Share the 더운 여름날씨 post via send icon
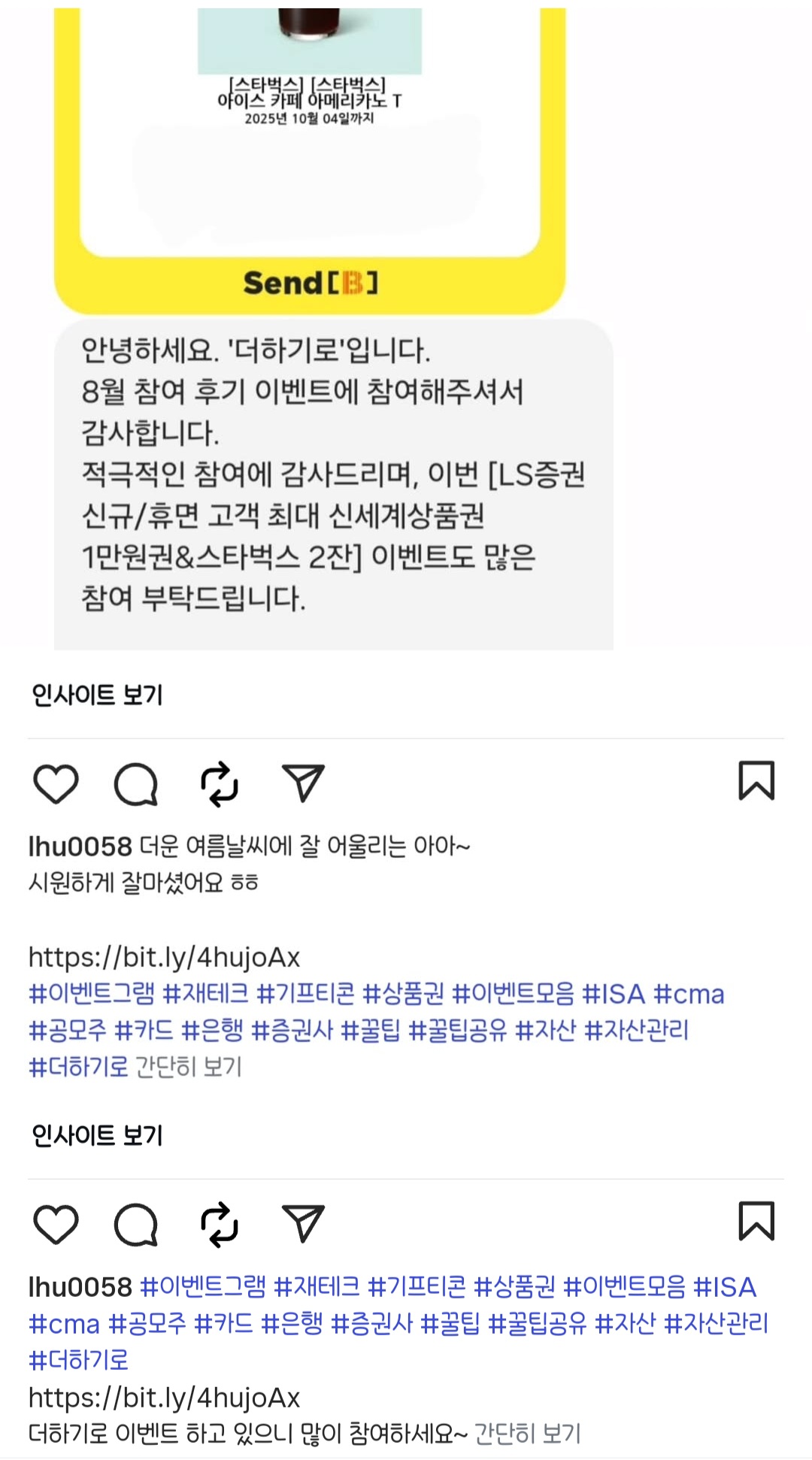Image resolution: width=812 pixels, height=1460 pixels. pyautogui.click(x=303, y=783)
